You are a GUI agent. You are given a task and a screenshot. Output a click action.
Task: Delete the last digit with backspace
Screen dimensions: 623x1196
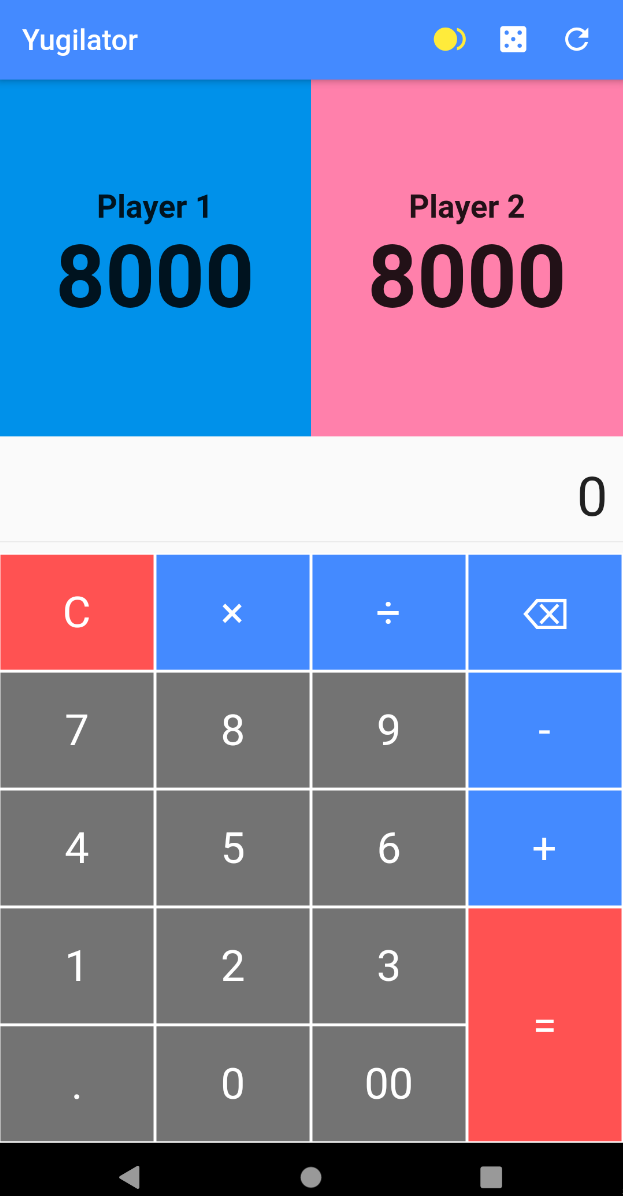[544, 612]
